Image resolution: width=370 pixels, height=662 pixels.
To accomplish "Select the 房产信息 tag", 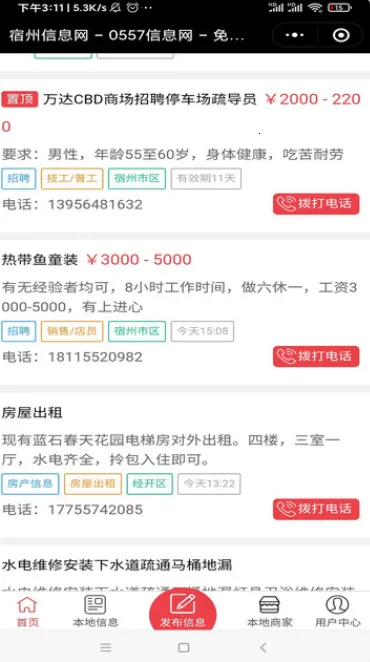I will click(30, 484).
